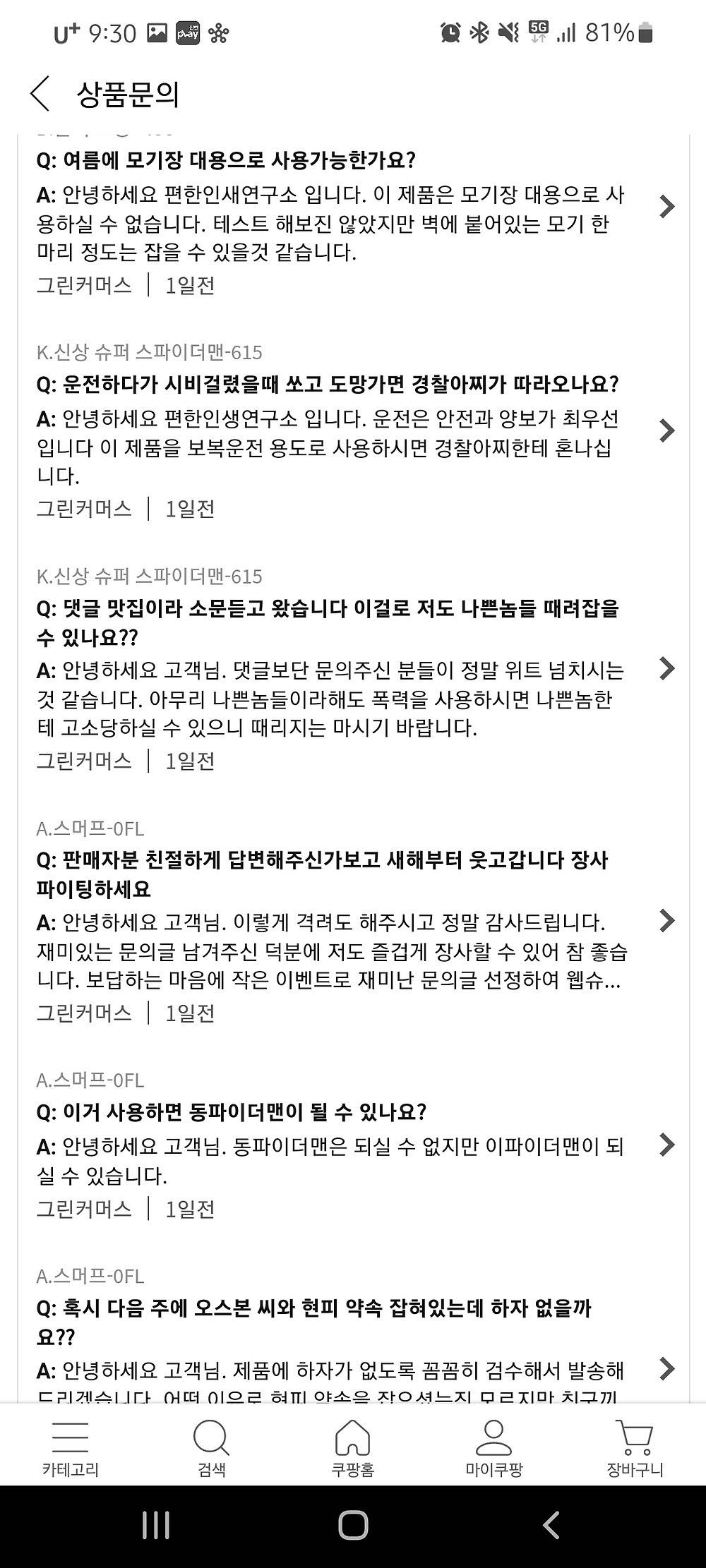Viewport: 706px width, 1568px height.
Task: Open the question about 경찰아찌가 따라오나요
Action: pos(353,430)
